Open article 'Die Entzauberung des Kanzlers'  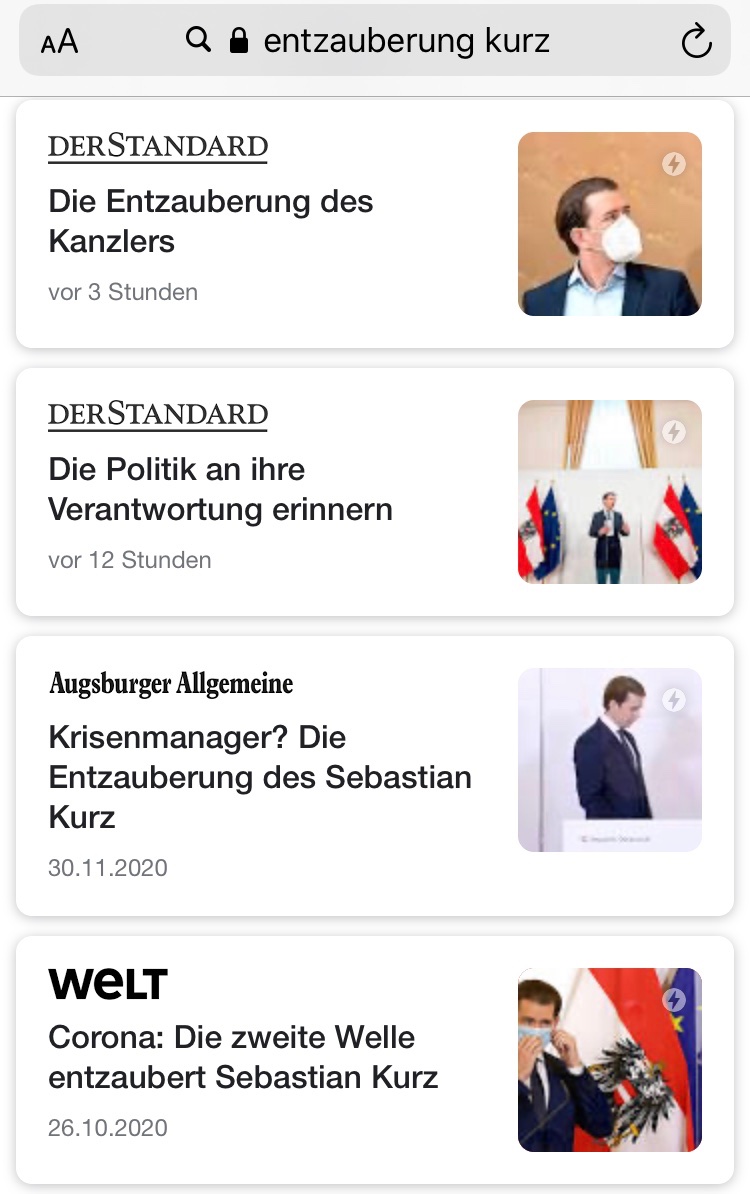(211, 221)
